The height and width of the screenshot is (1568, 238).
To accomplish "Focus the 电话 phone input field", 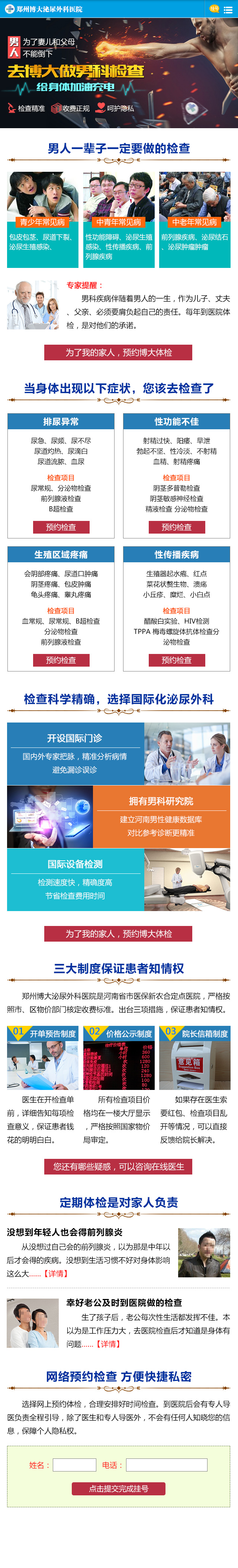I will point(166,1465).
